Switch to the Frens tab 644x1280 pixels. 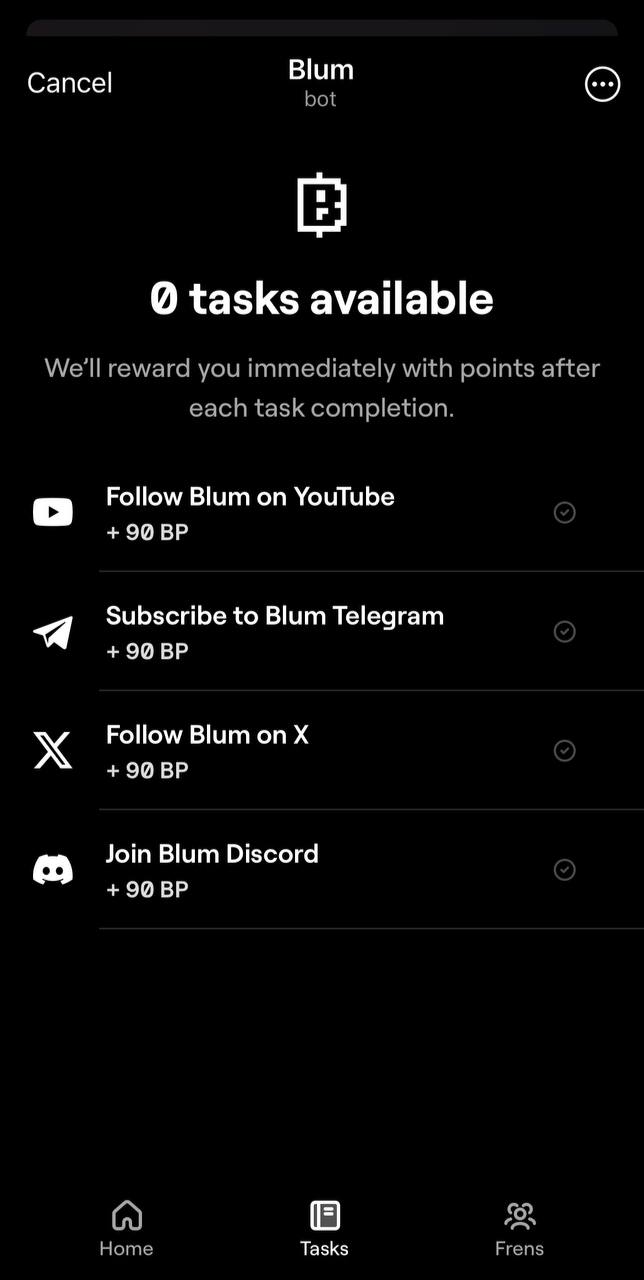coord(519,1229)
